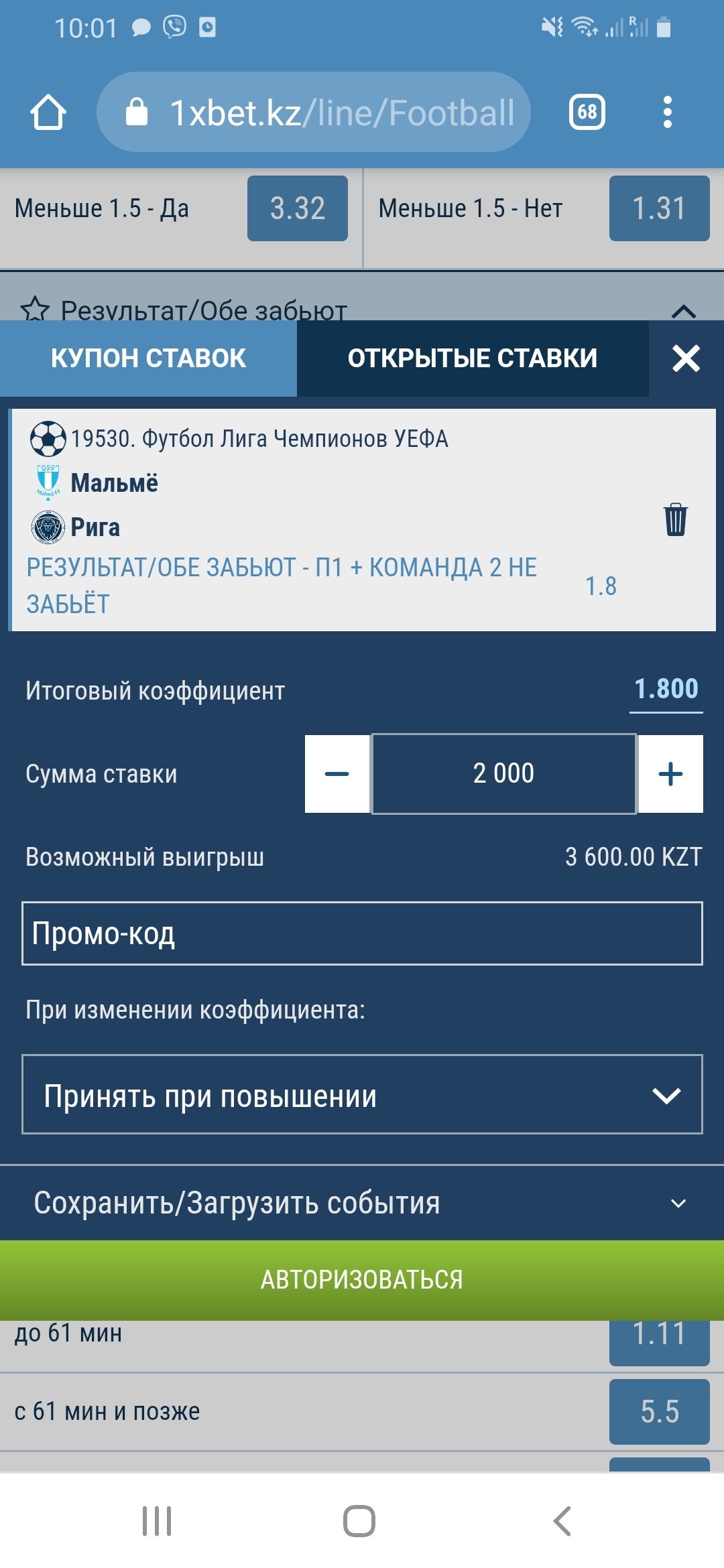Screen dimensions: 724x1568
Task: Close the bet slip panel
Action: point(686,358)
